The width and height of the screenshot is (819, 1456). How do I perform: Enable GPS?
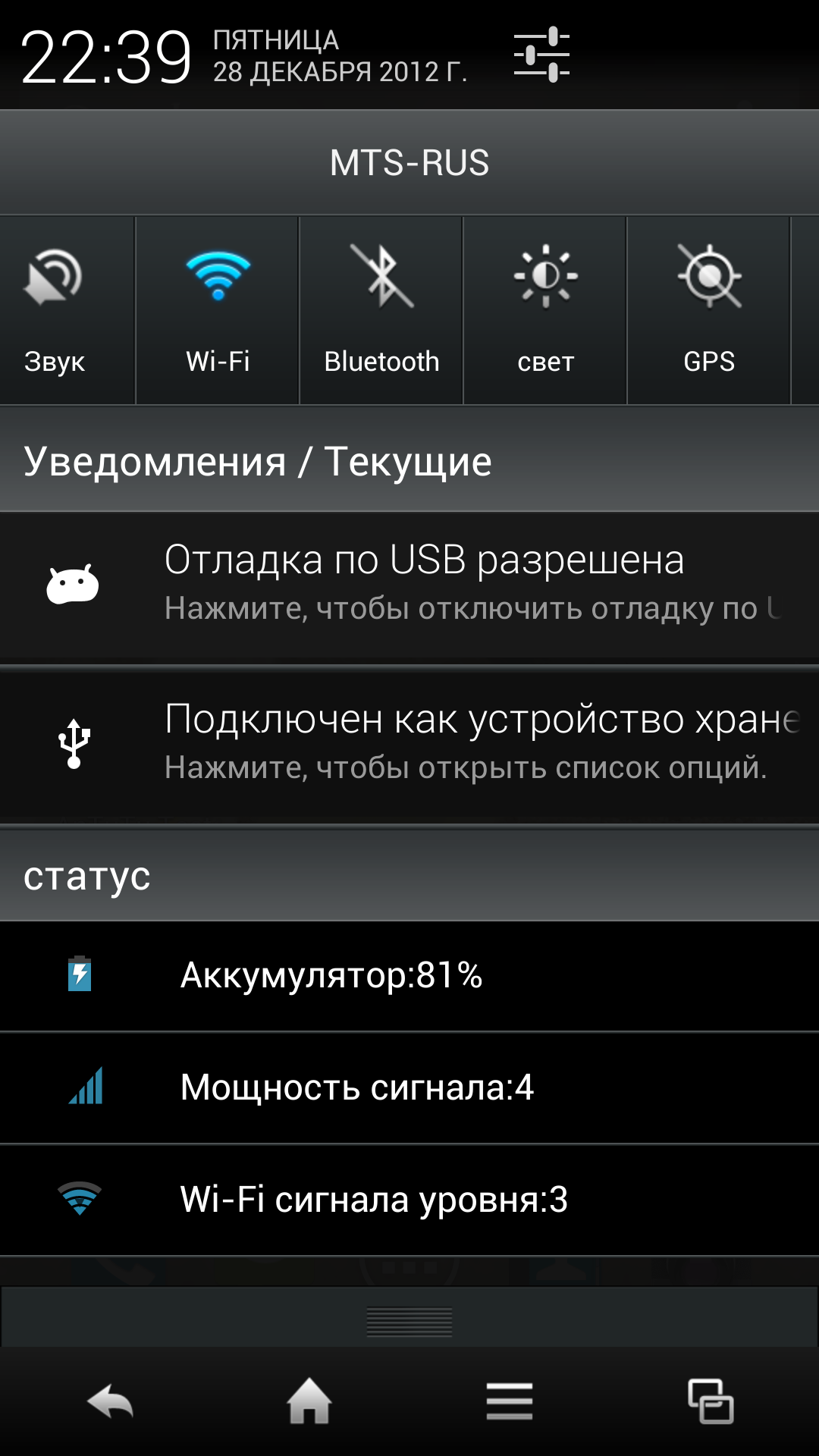(x=709, y=310)
